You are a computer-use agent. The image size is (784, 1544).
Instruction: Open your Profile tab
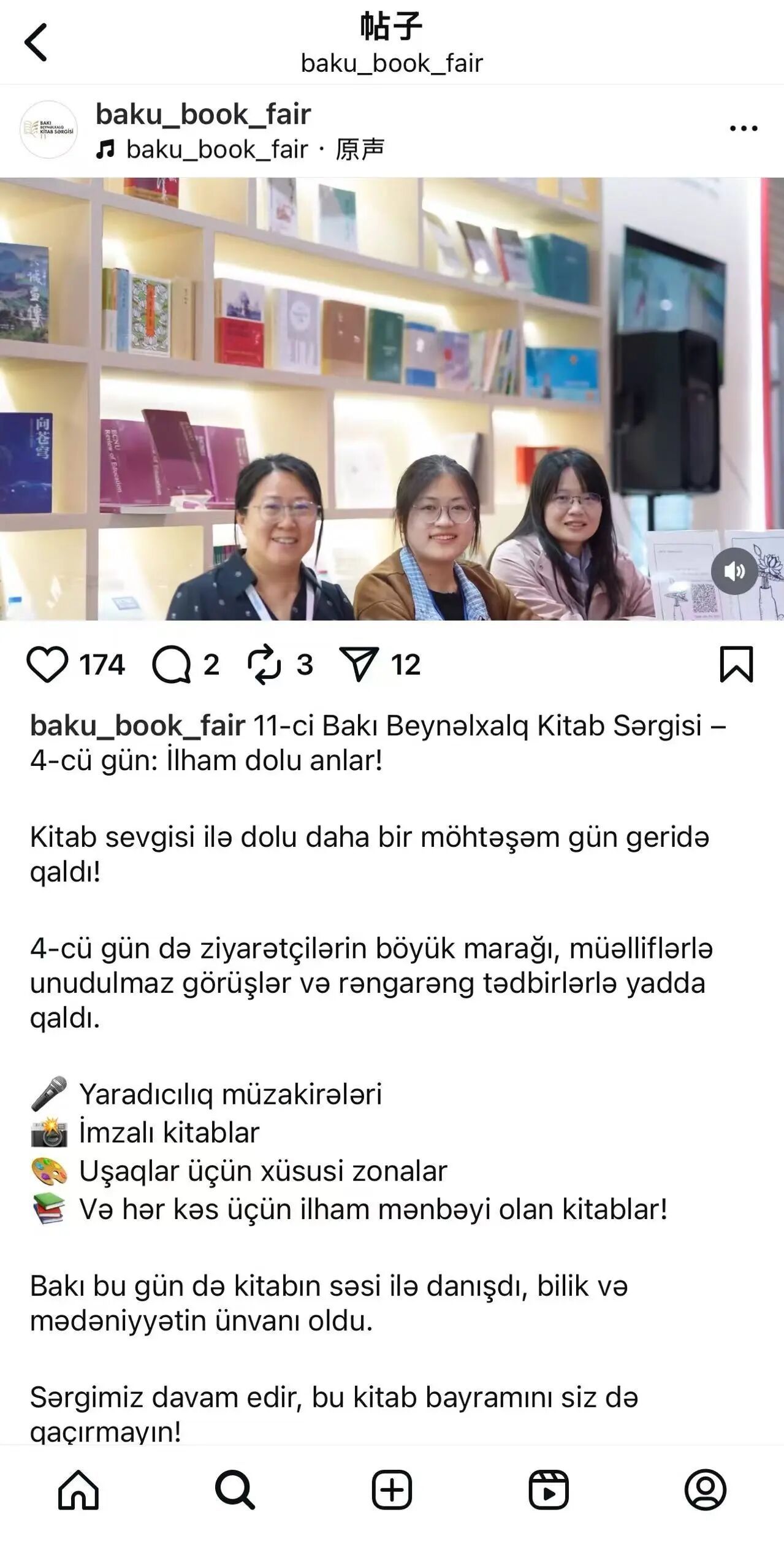(x=705, y=1489)
